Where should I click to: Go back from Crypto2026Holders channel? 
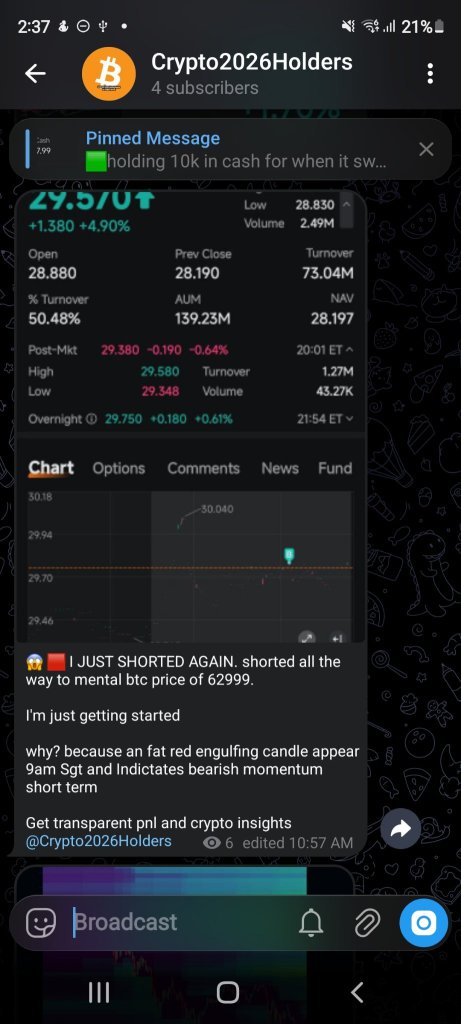click(35, 74)
